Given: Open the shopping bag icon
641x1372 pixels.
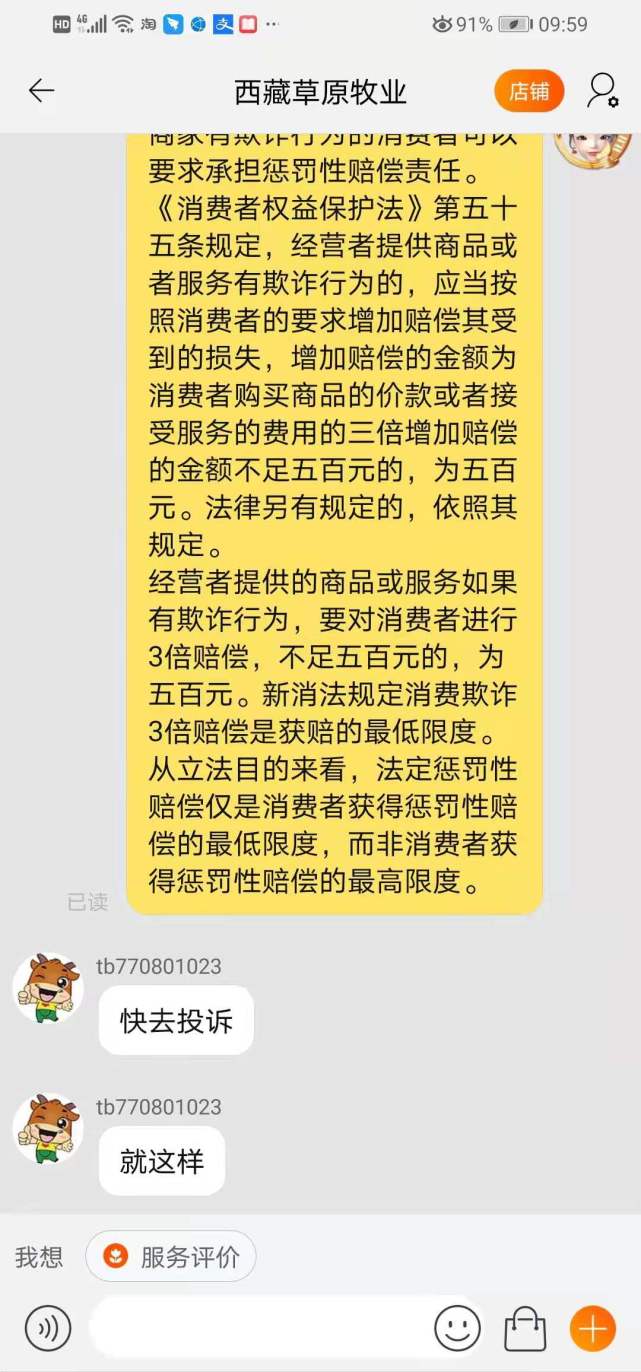Looking at the screenshot, I should [525, 1328].
